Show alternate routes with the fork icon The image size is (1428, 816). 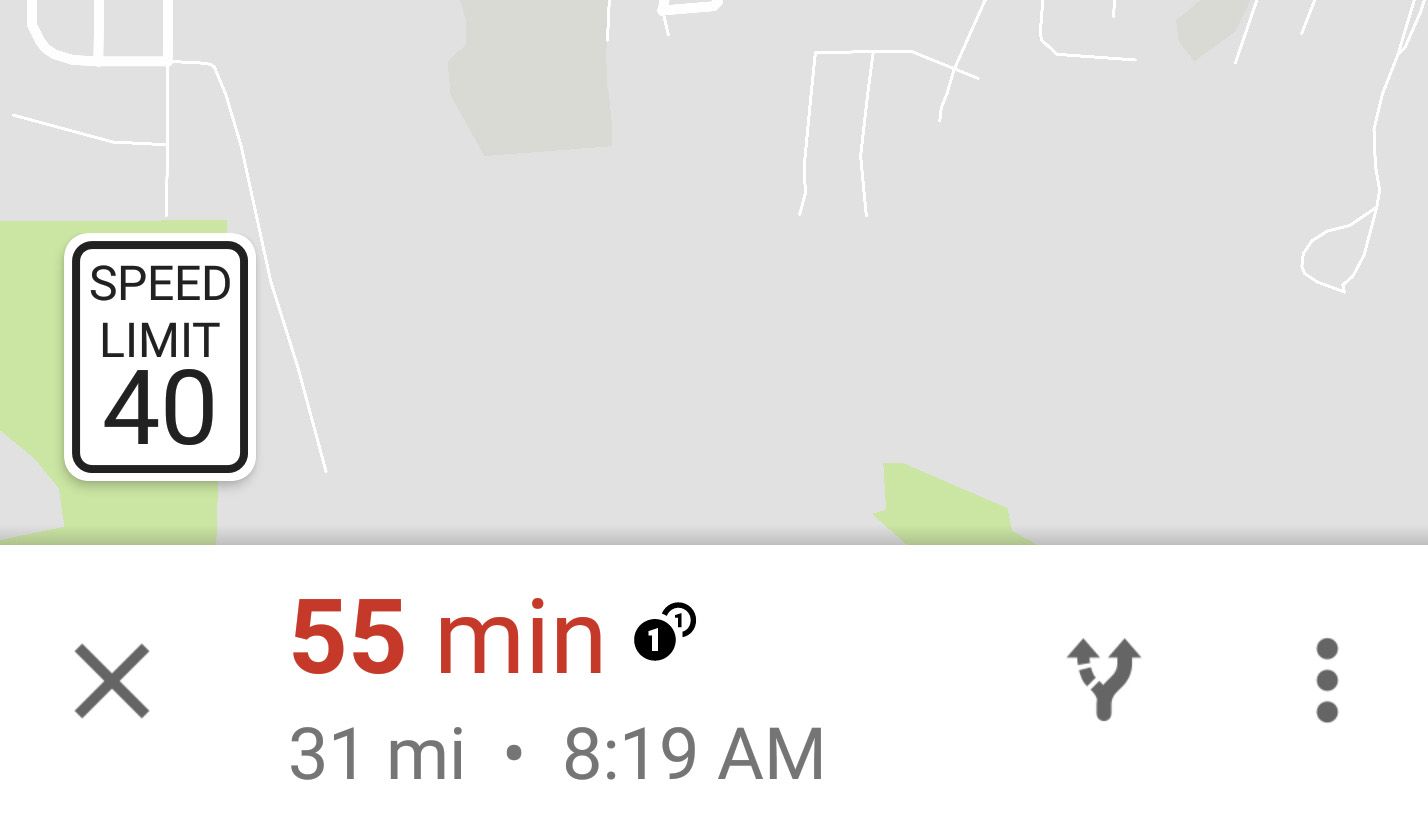click(1104, 679)
